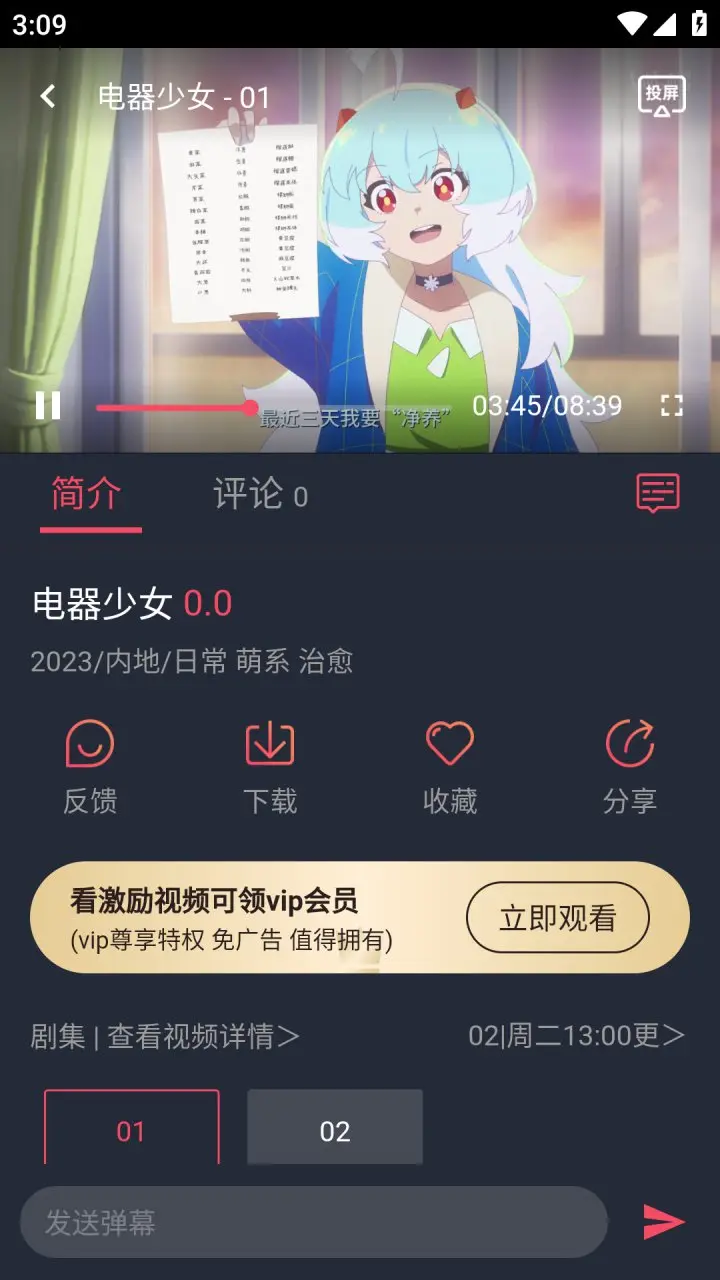Focus the 发送弹幕 input field
The height and width of the screenshot is (1280, 720).
pyautogui.click(x=314, y=1222)
